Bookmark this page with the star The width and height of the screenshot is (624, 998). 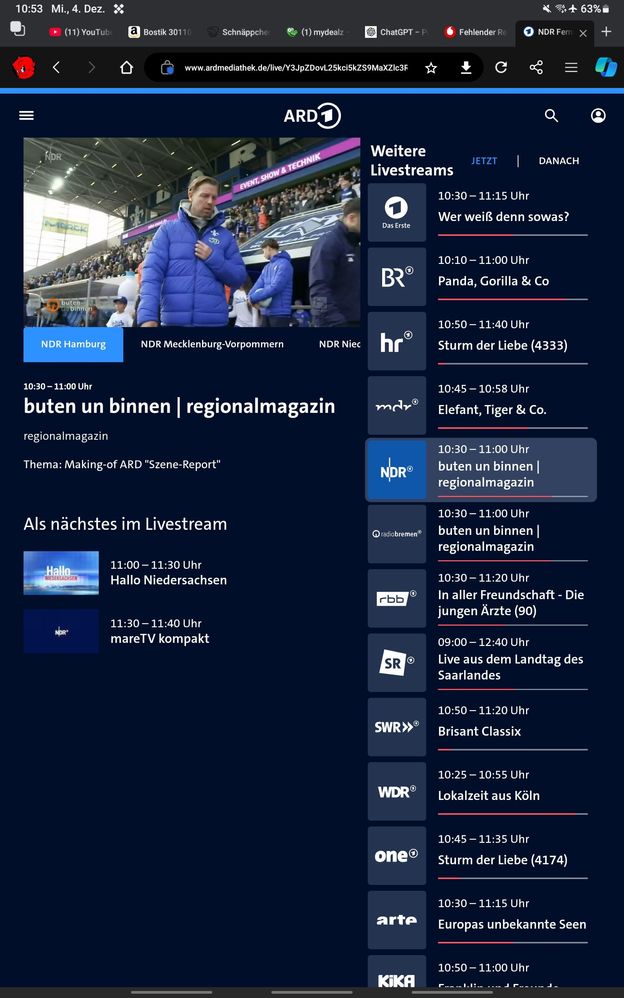click(431, 68)
